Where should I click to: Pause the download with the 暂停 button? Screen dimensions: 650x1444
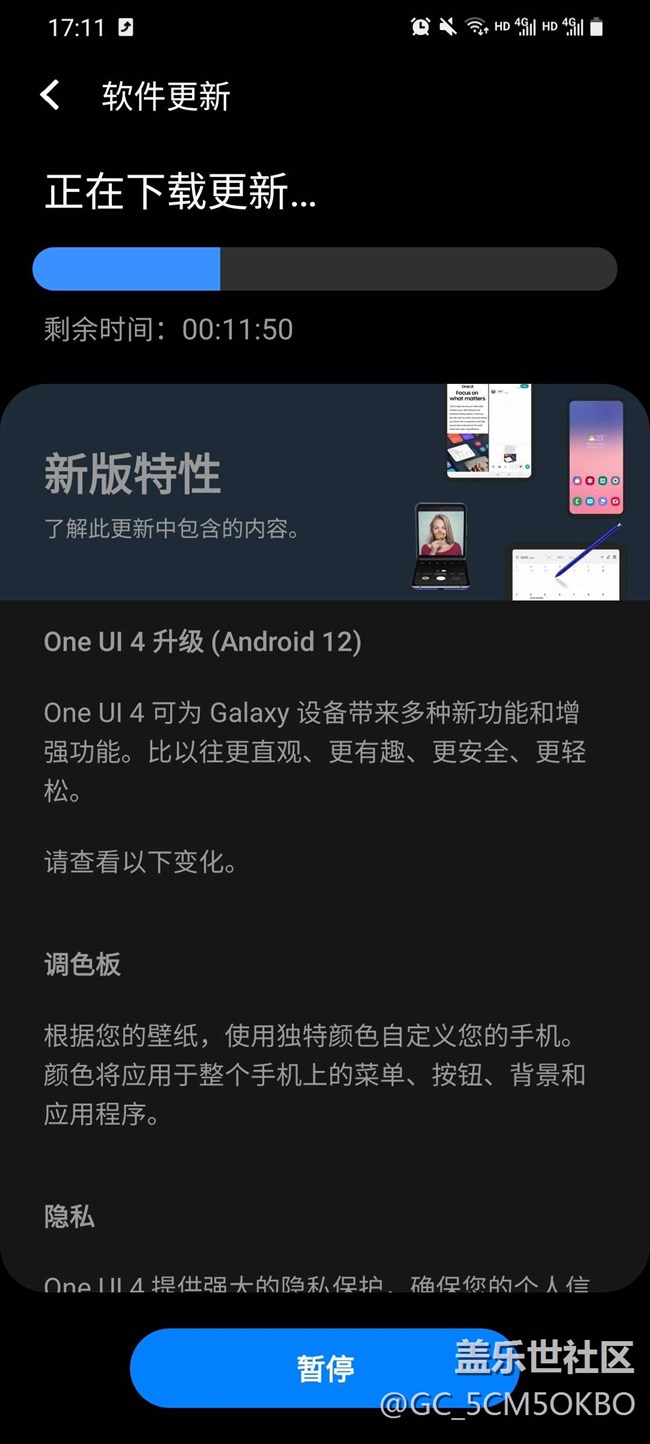(325, 1367)
